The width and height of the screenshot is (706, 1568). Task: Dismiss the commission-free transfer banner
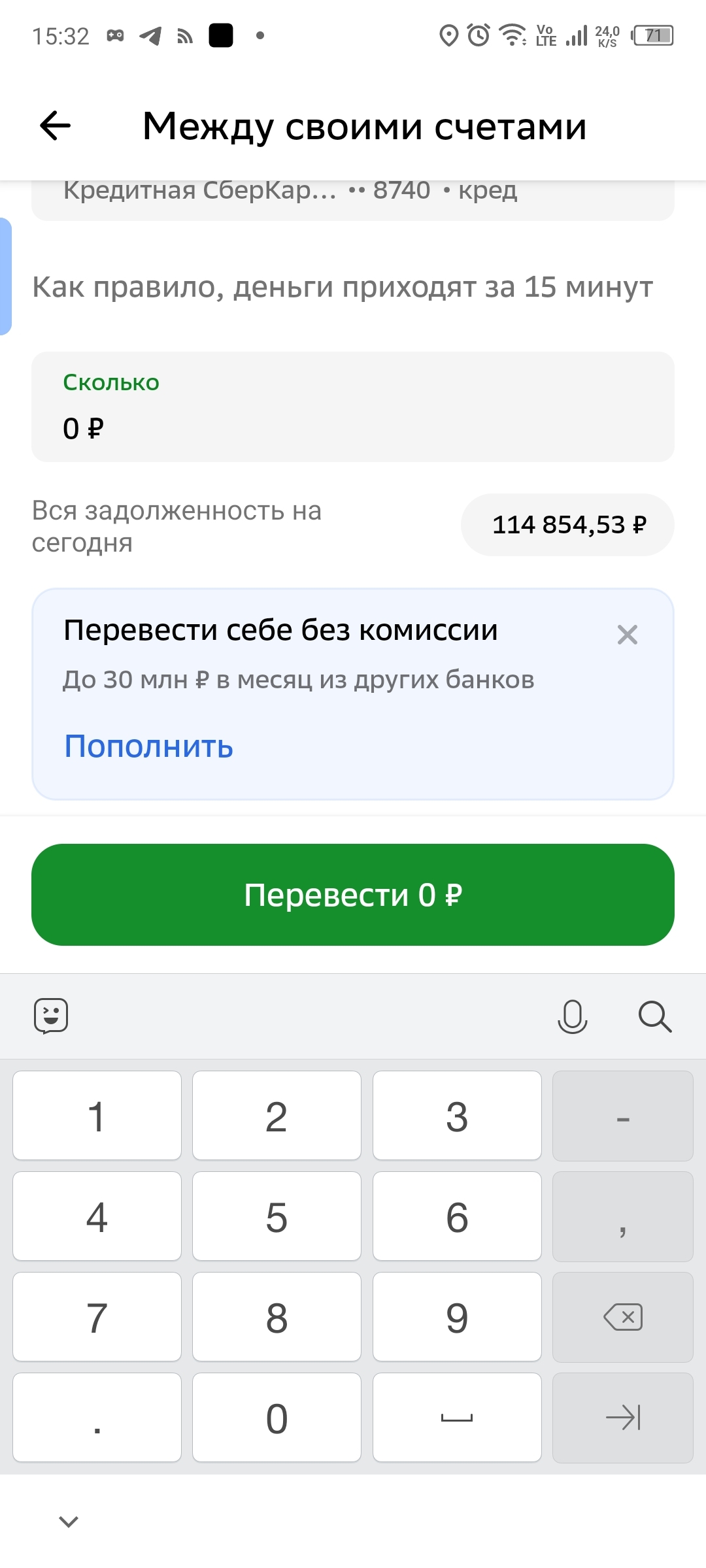(x=627, y=635)
